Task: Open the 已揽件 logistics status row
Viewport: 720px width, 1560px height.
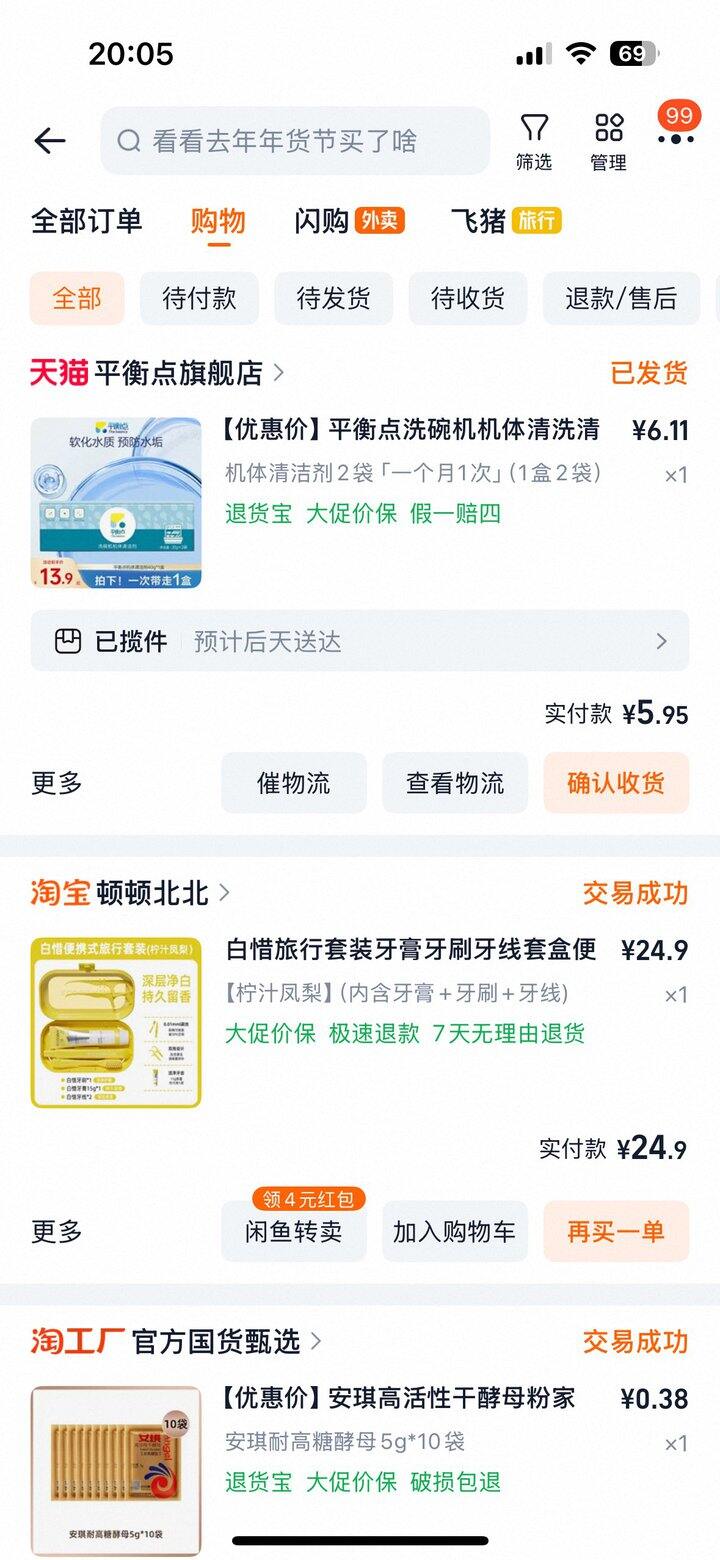Action: (x=360, y=641)
